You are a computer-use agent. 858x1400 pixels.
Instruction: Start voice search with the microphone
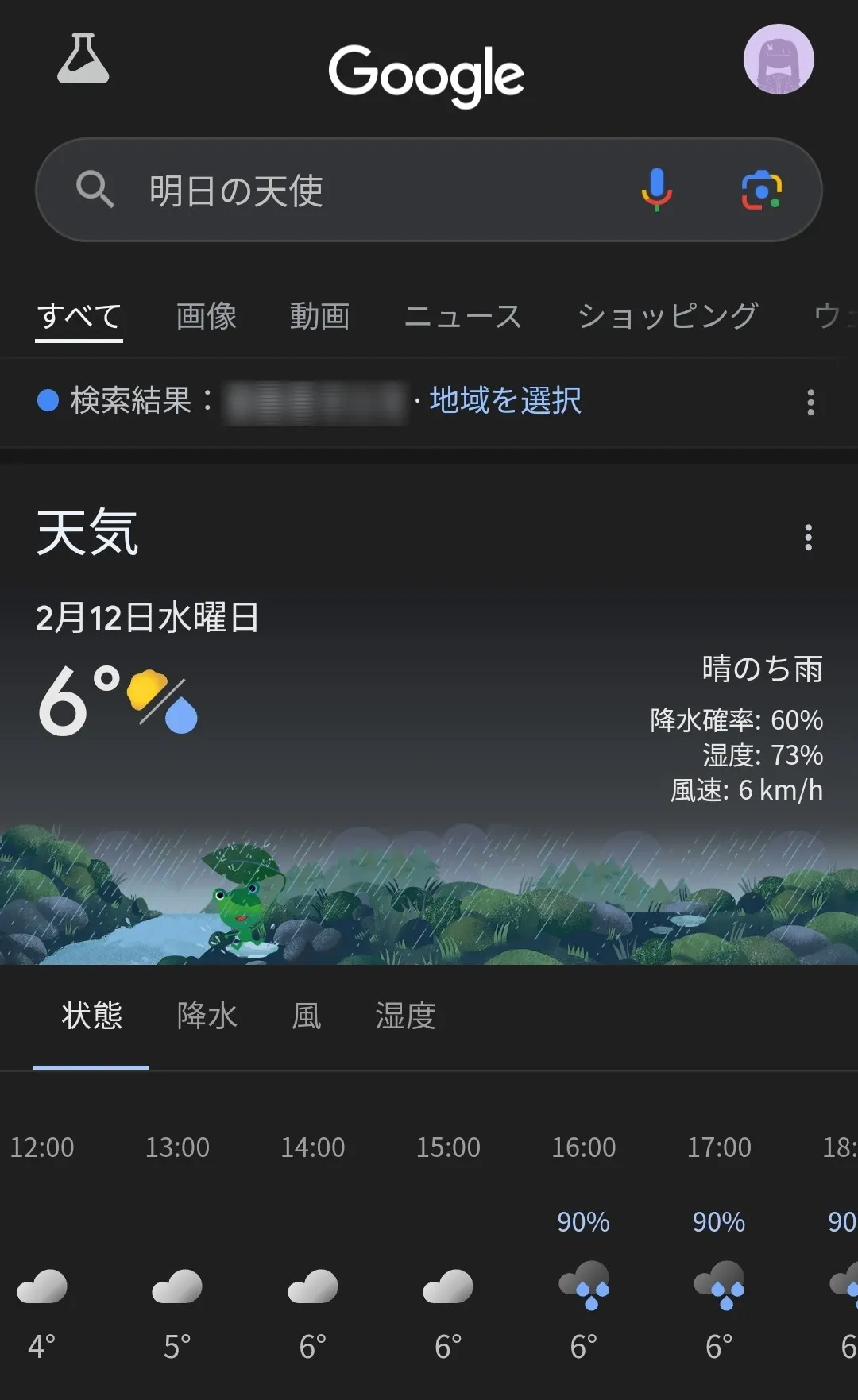[x=656, y=191]
